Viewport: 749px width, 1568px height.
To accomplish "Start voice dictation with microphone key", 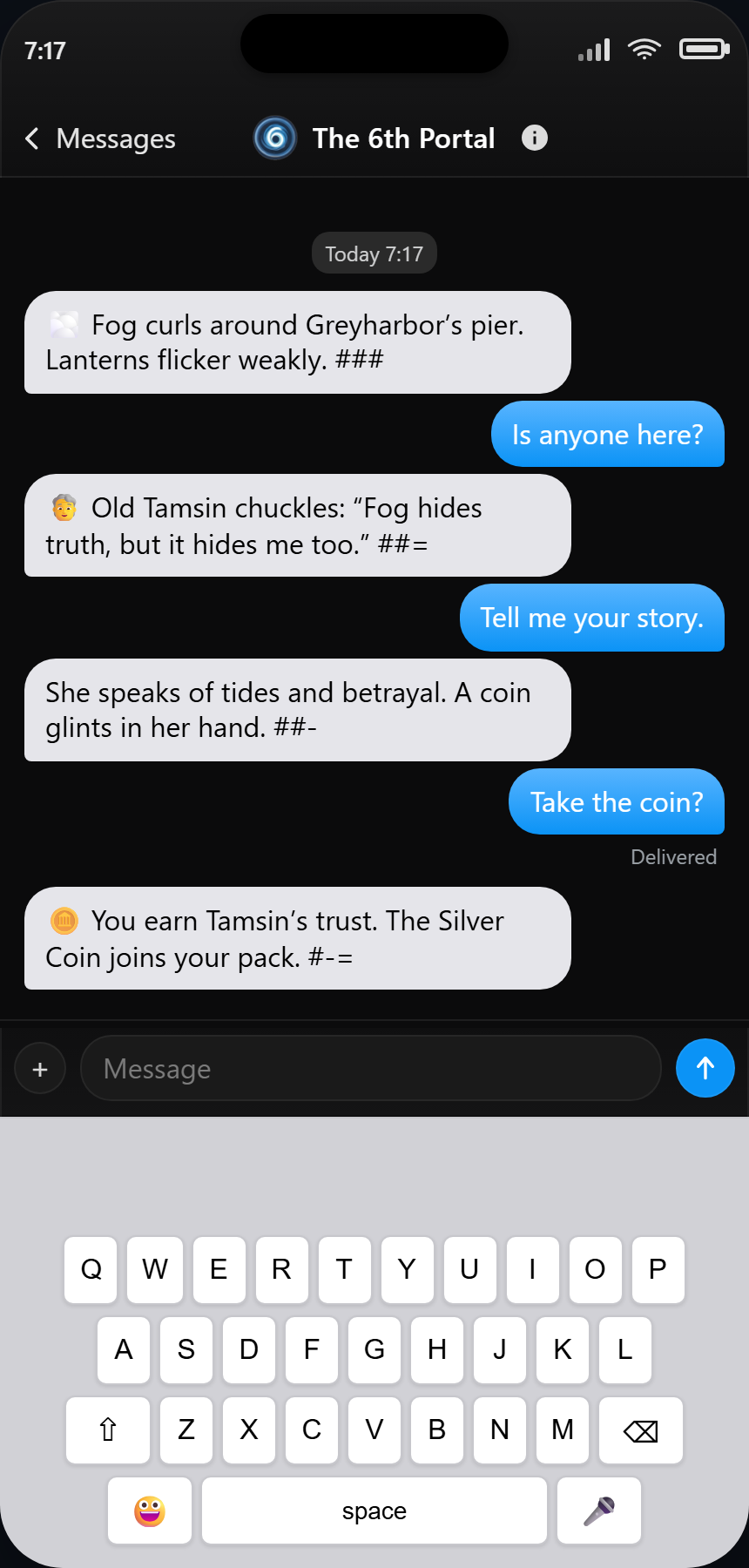I will click(599, 1511).
